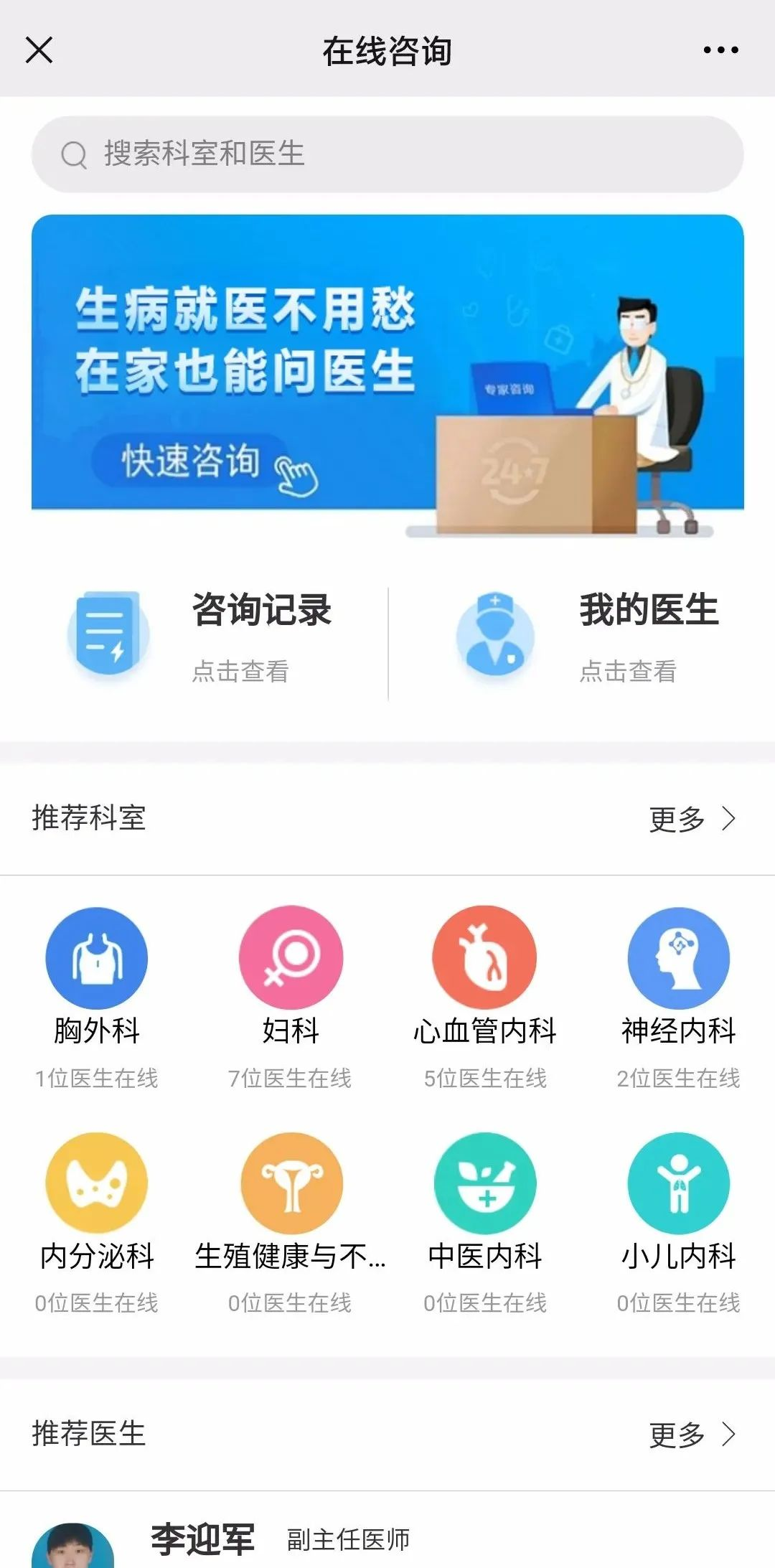Show more under 推荐科室

692,819
